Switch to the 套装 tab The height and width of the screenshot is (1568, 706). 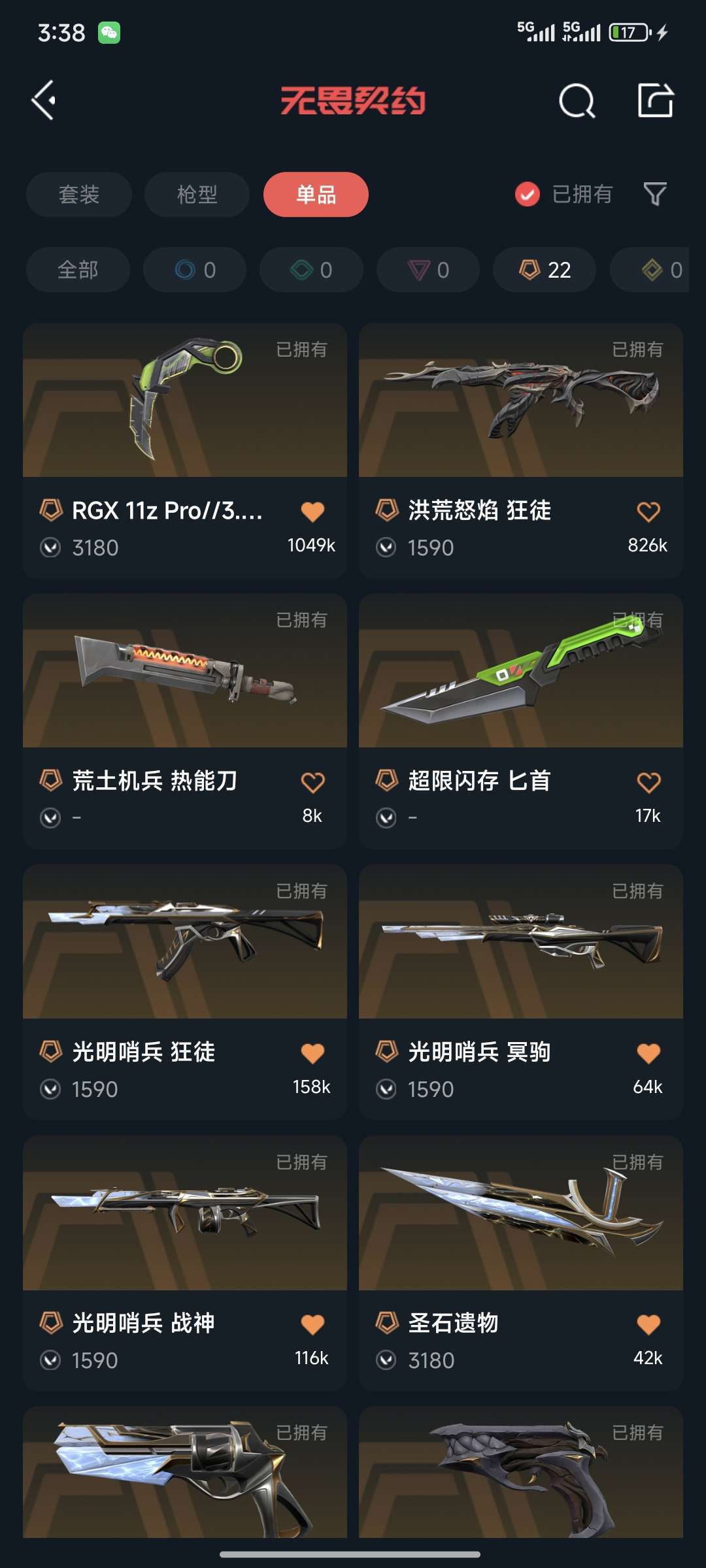pyautogui.click(x=79, y=194)
